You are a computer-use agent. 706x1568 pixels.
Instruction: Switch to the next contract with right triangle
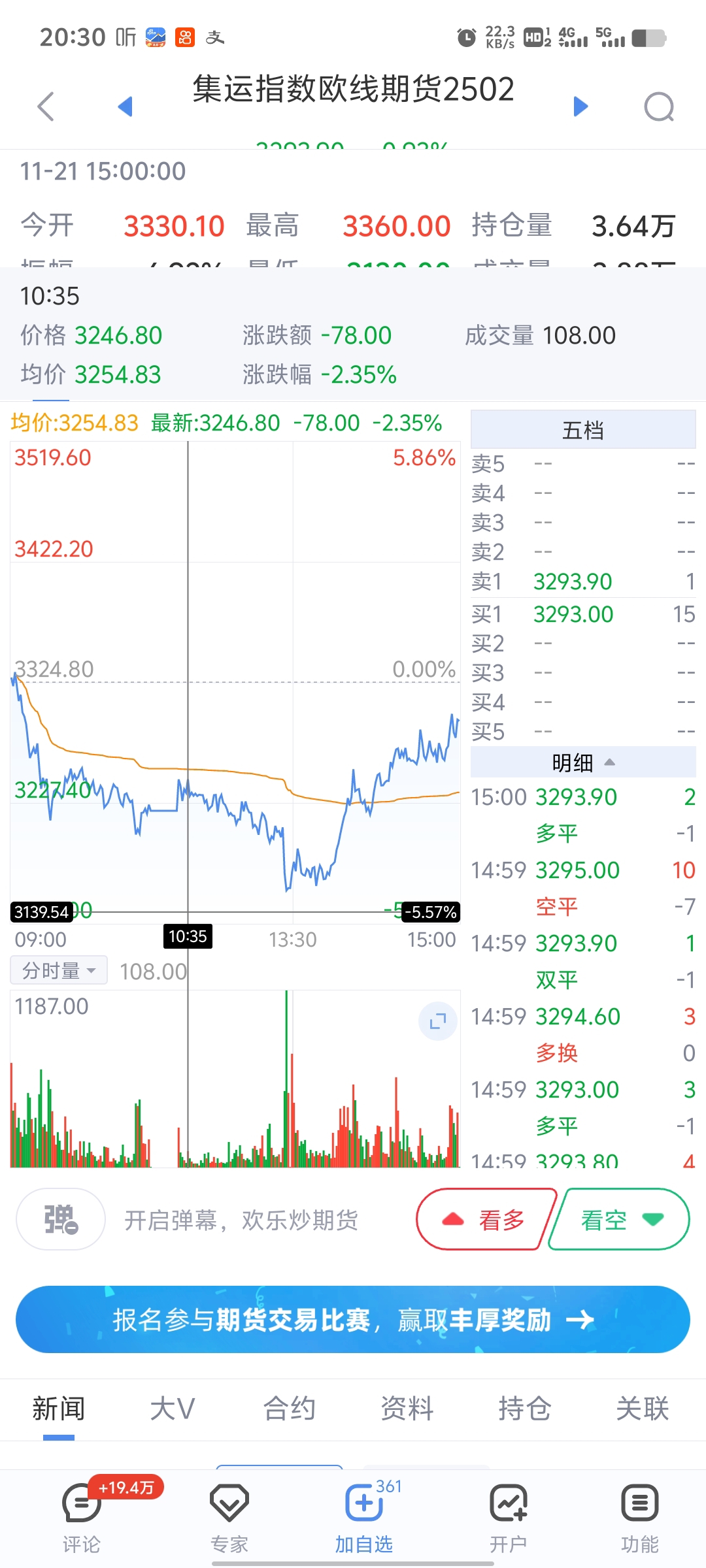coord(580,106)
